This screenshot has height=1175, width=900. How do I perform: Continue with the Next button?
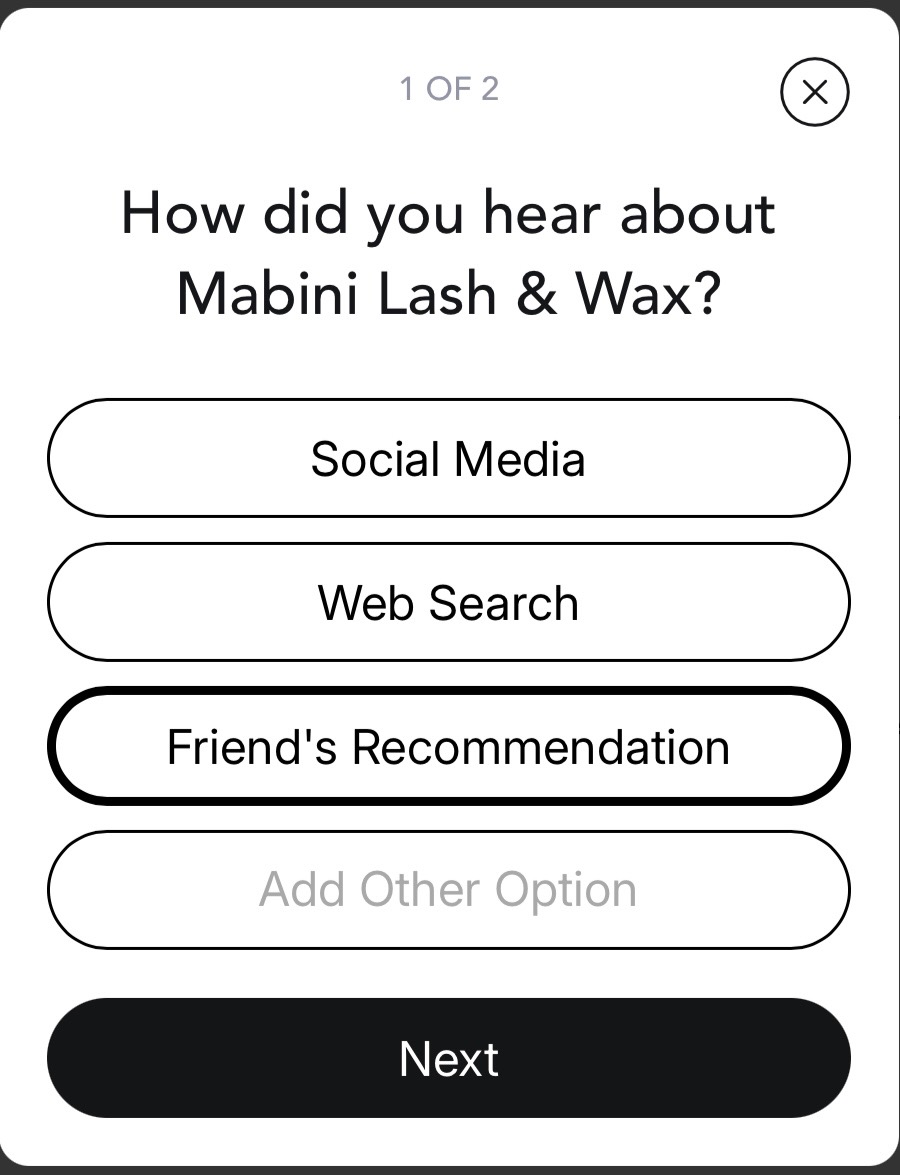[448, 1058]
